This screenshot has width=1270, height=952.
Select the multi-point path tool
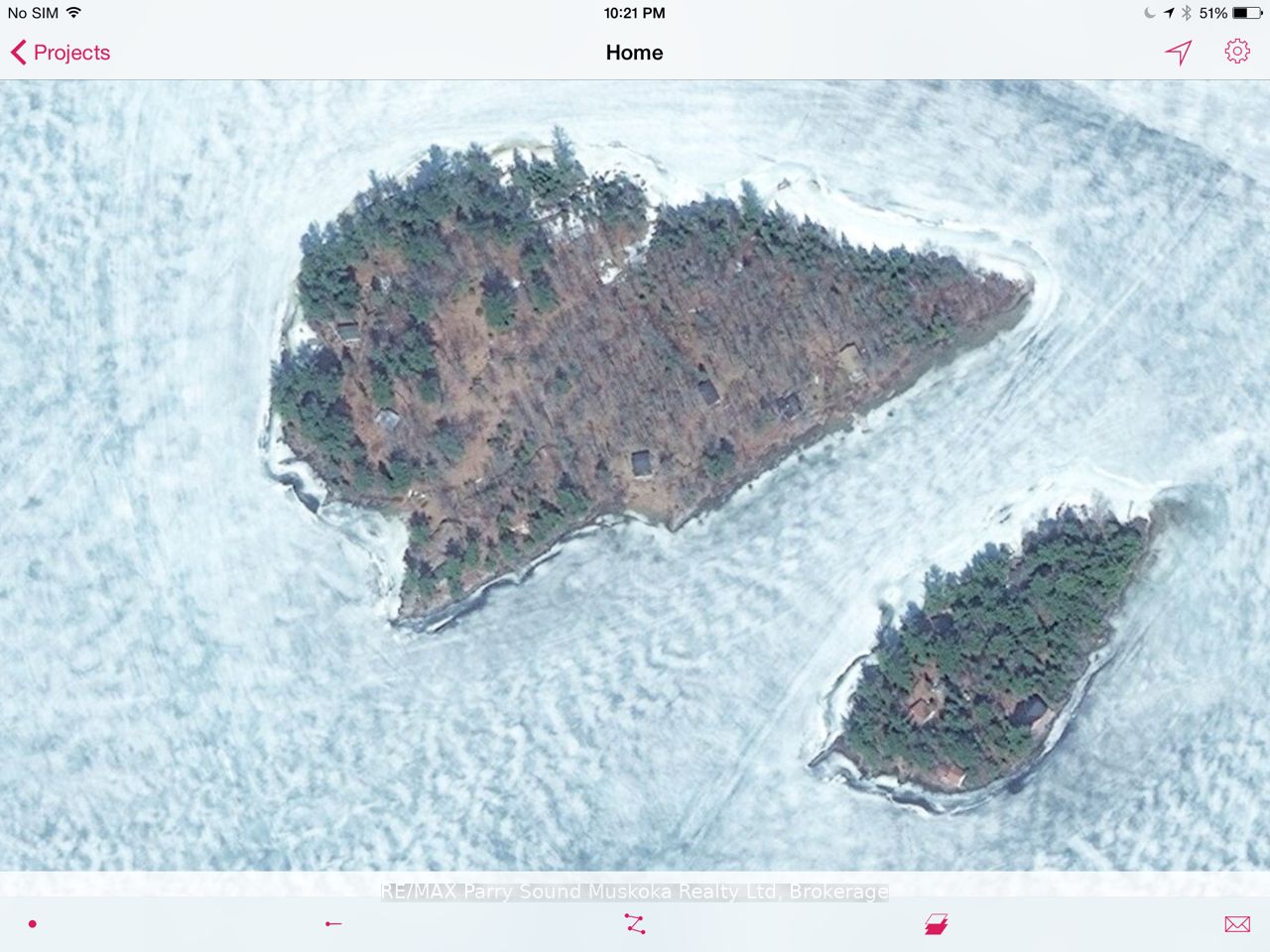pos(635,924)
